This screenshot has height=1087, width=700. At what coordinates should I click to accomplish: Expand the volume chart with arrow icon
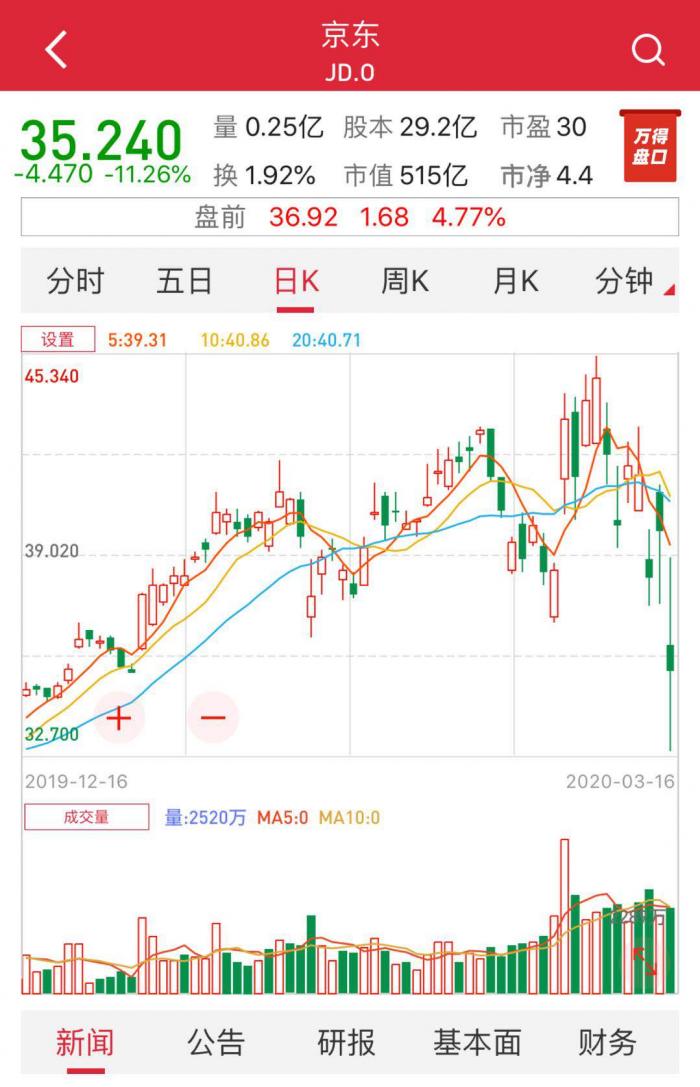pyautogui.click(x=645, y=961)
